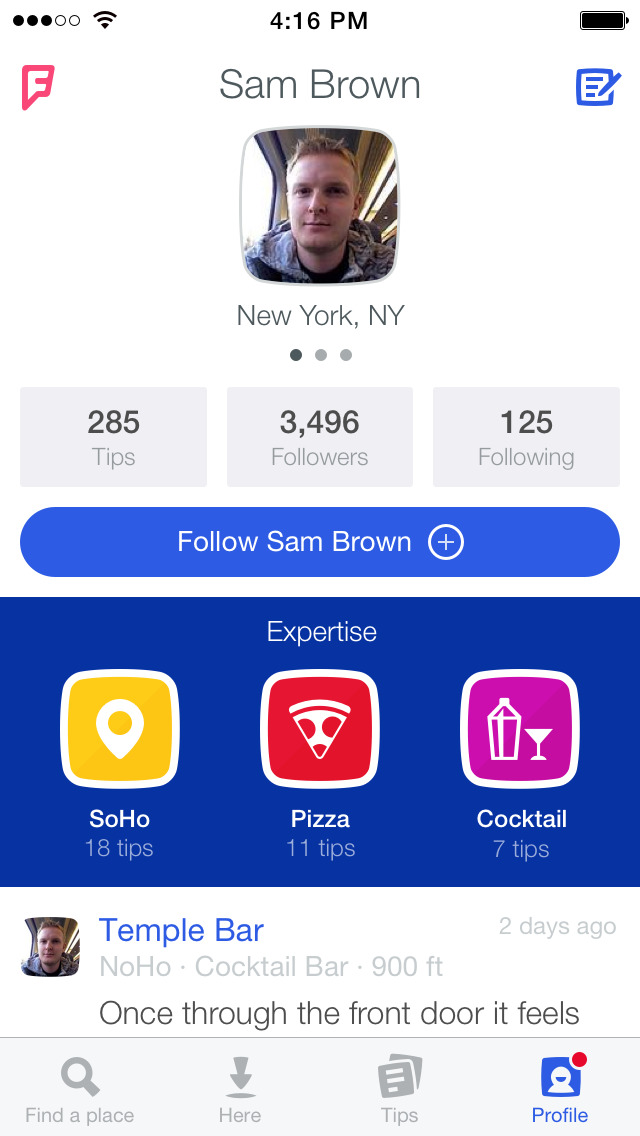Open the Temple Bar venue link
The width and height of the screenshot is (640, 1136).
point(181,931)
